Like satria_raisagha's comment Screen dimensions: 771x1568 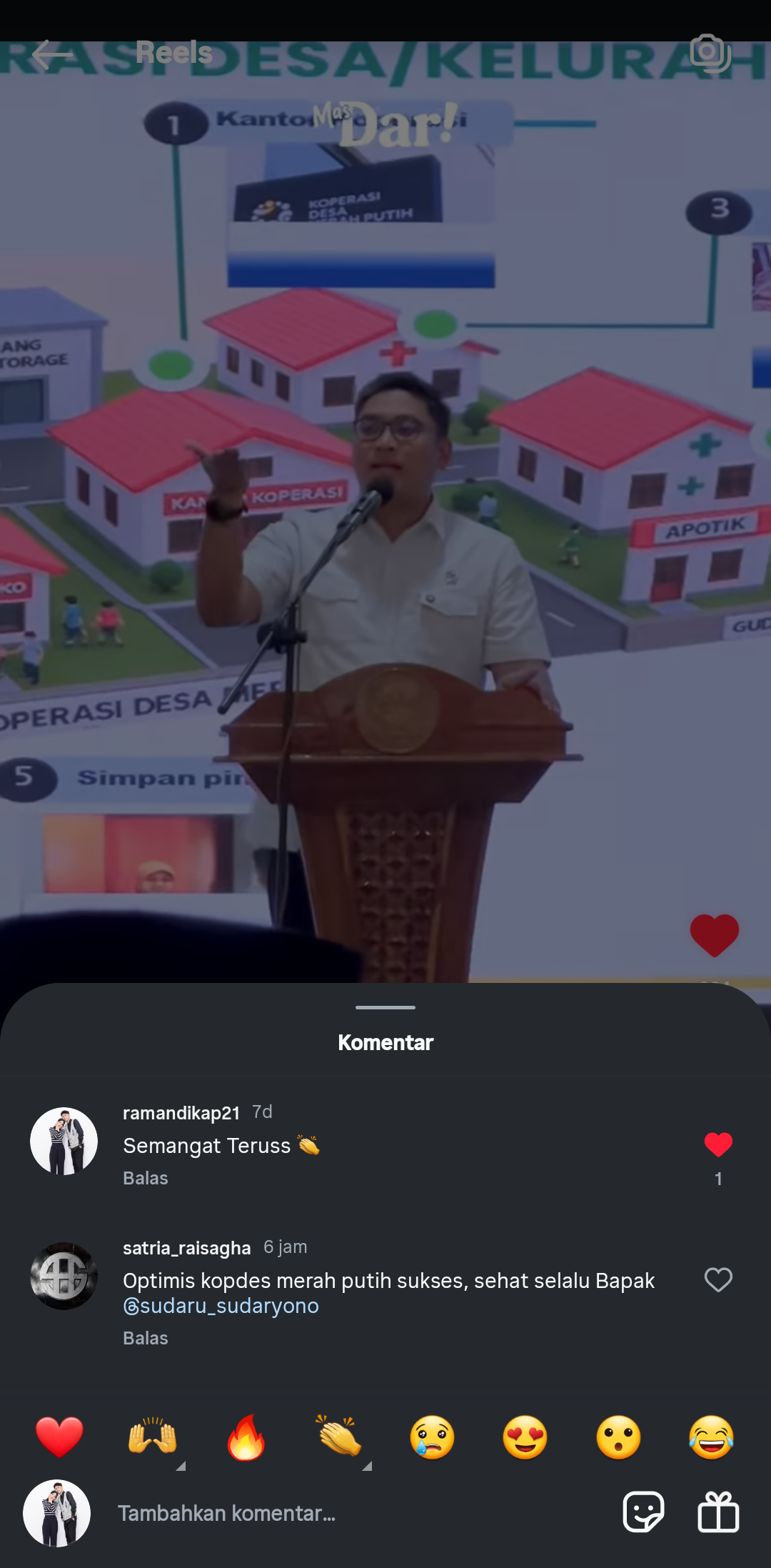coord(718,1279)
